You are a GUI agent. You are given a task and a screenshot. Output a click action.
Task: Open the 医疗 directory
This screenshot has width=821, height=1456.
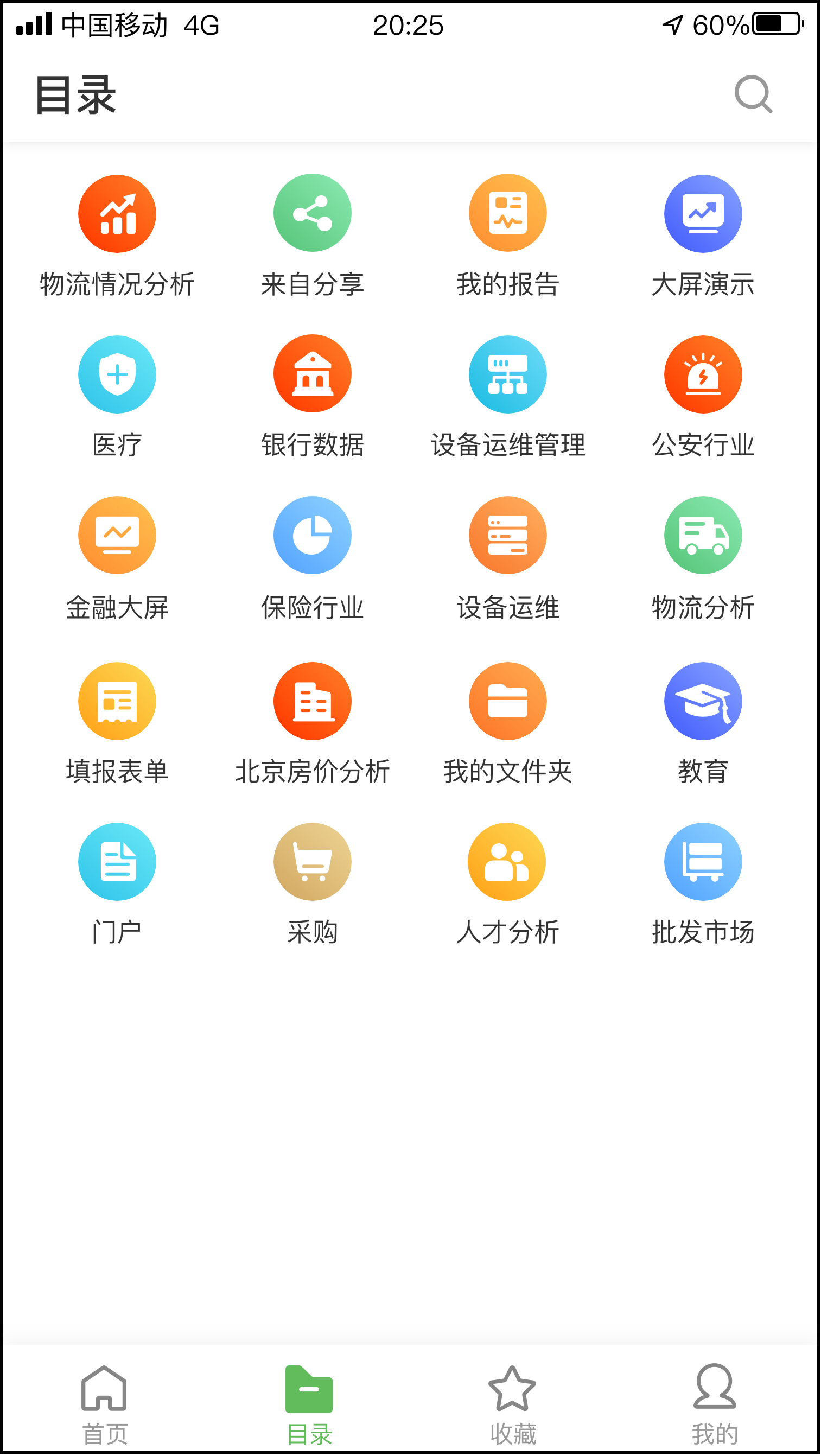pos(117,375)
